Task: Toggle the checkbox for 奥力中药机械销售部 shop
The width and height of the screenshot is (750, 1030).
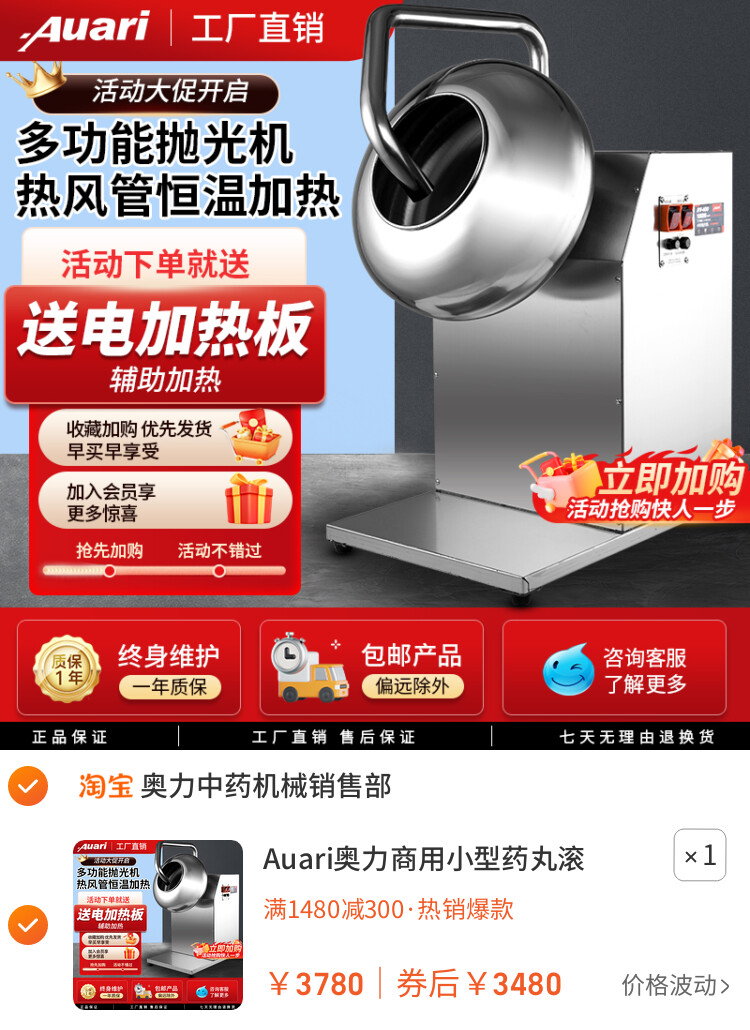Action: [x=27, y=786]
